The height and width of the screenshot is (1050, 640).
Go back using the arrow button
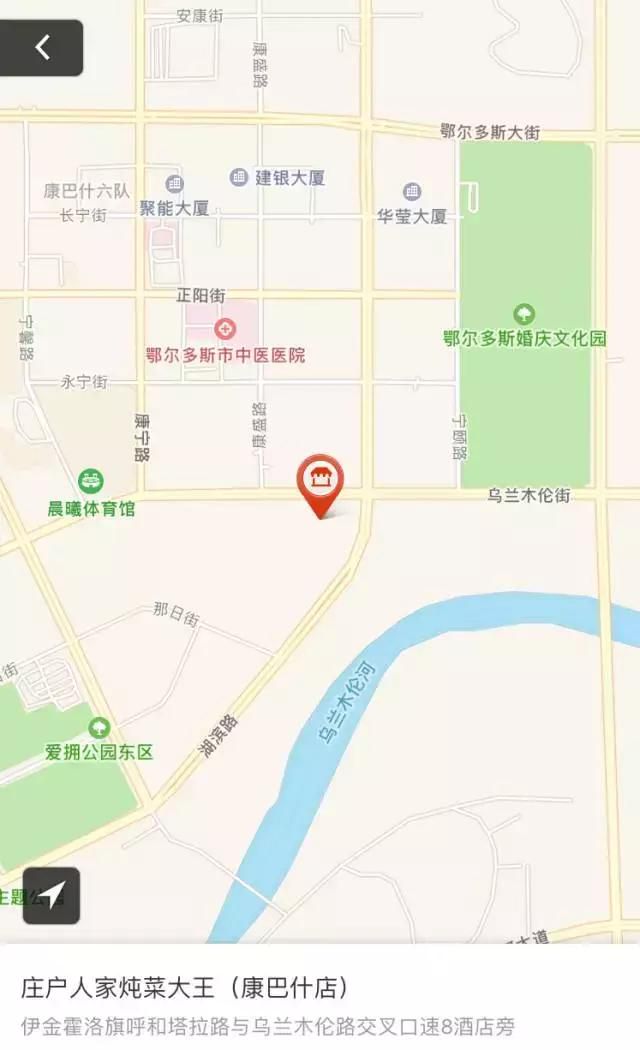42,47
